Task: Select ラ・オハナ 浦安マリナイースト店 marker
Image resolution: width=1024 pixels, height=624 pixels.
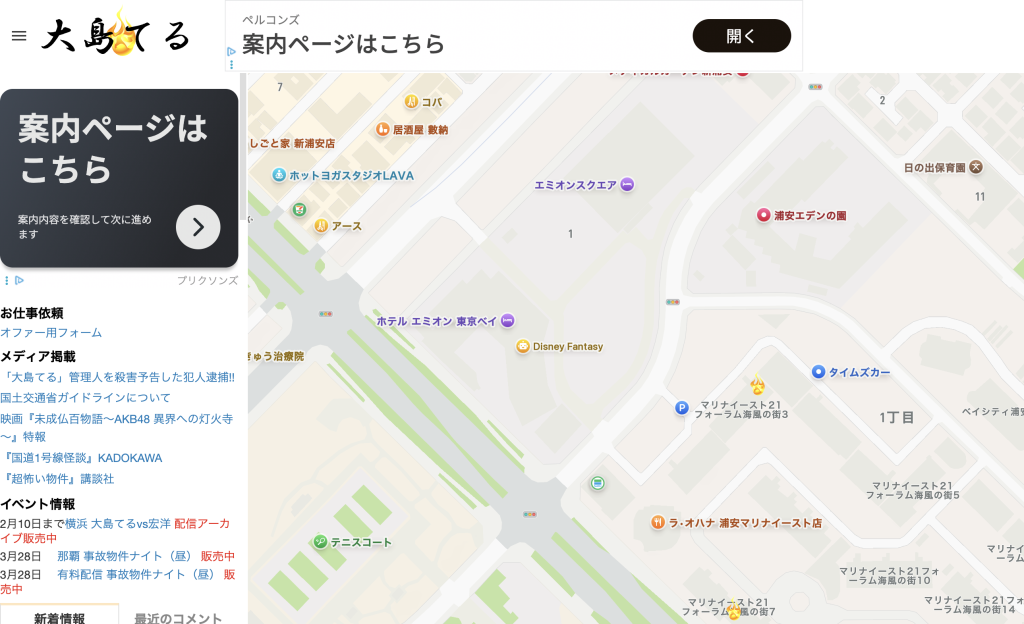Action: [658, 522]
